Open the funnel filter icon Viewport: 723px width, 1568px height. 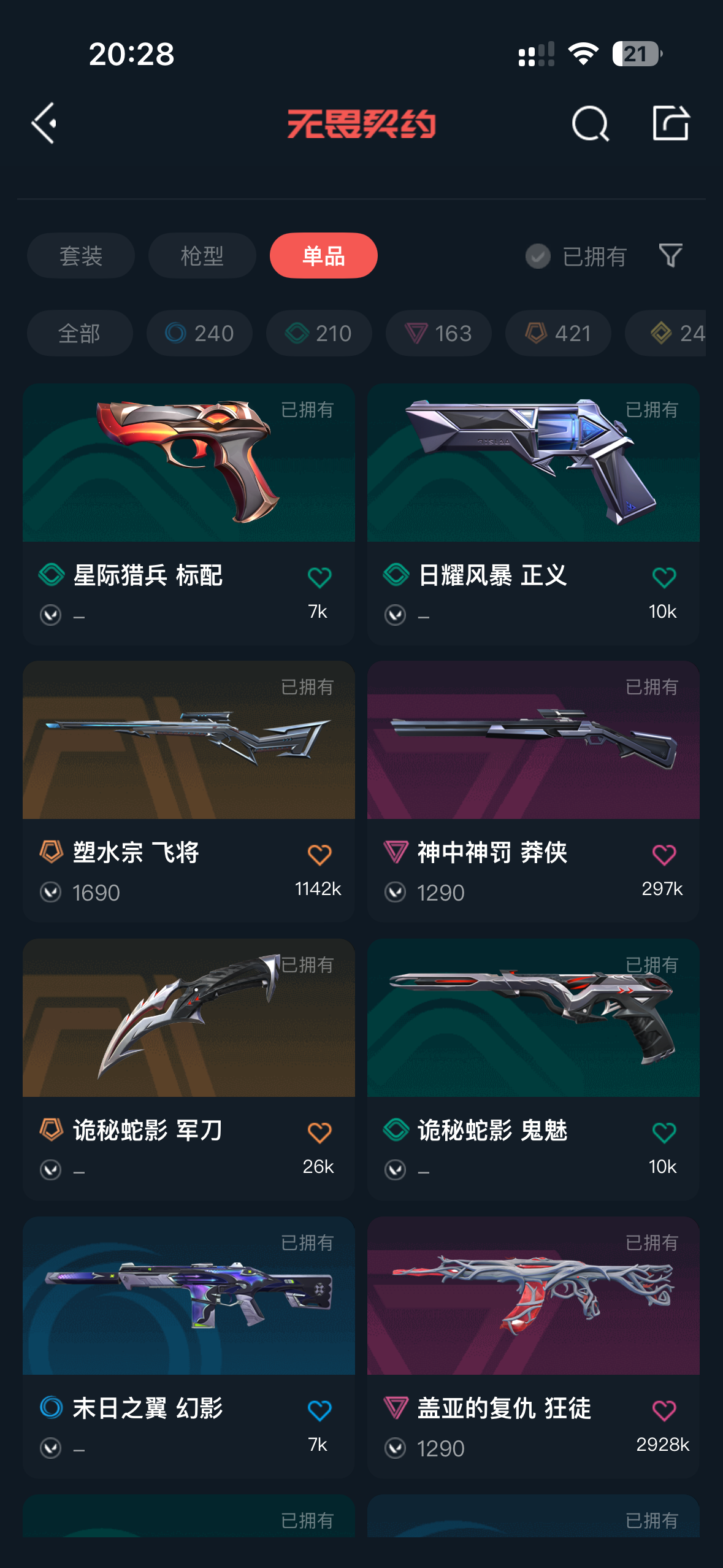click(x=670, y=255)
